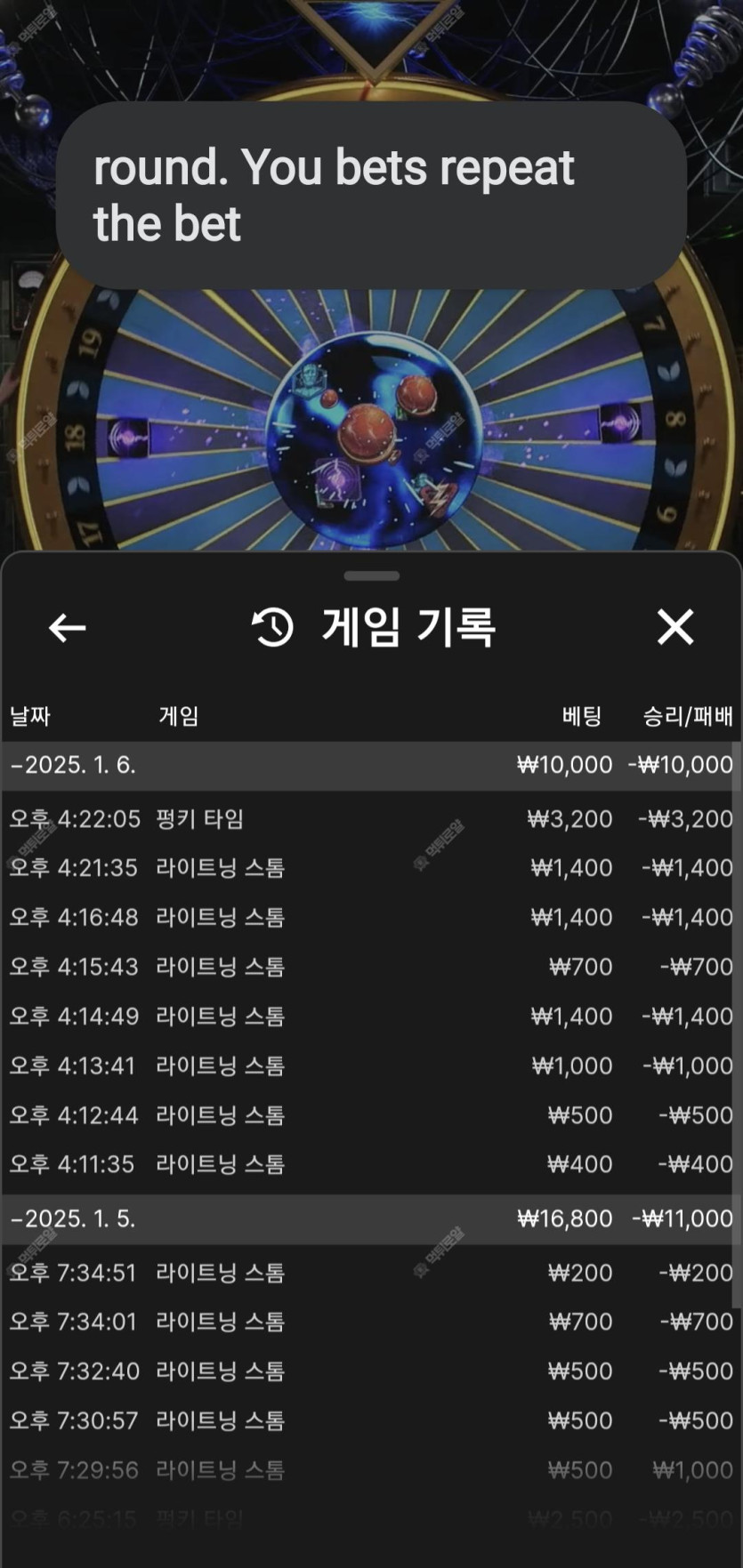Open the 4:16:48 Lightning Storm record
Viewport: 743px width, 1568px height.
coord(369,917)
